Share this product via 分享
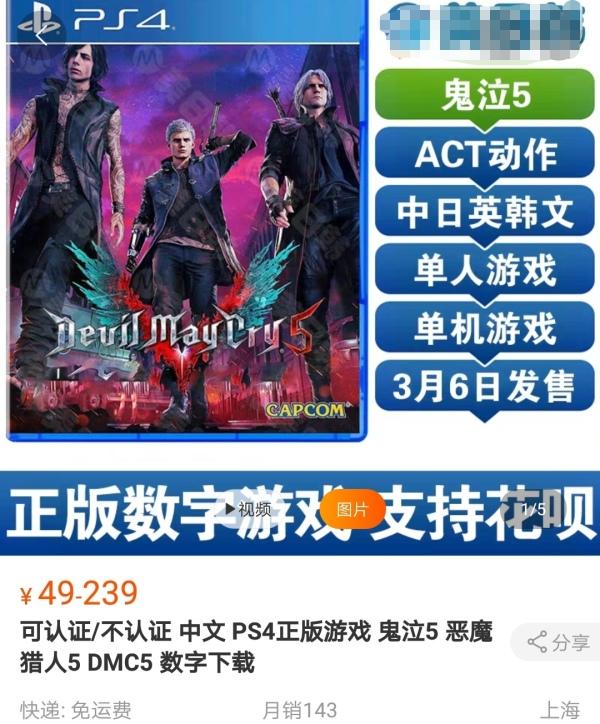The width and height of the screenshot is (600, 724). pyautogui.click(x=559, y=642)
